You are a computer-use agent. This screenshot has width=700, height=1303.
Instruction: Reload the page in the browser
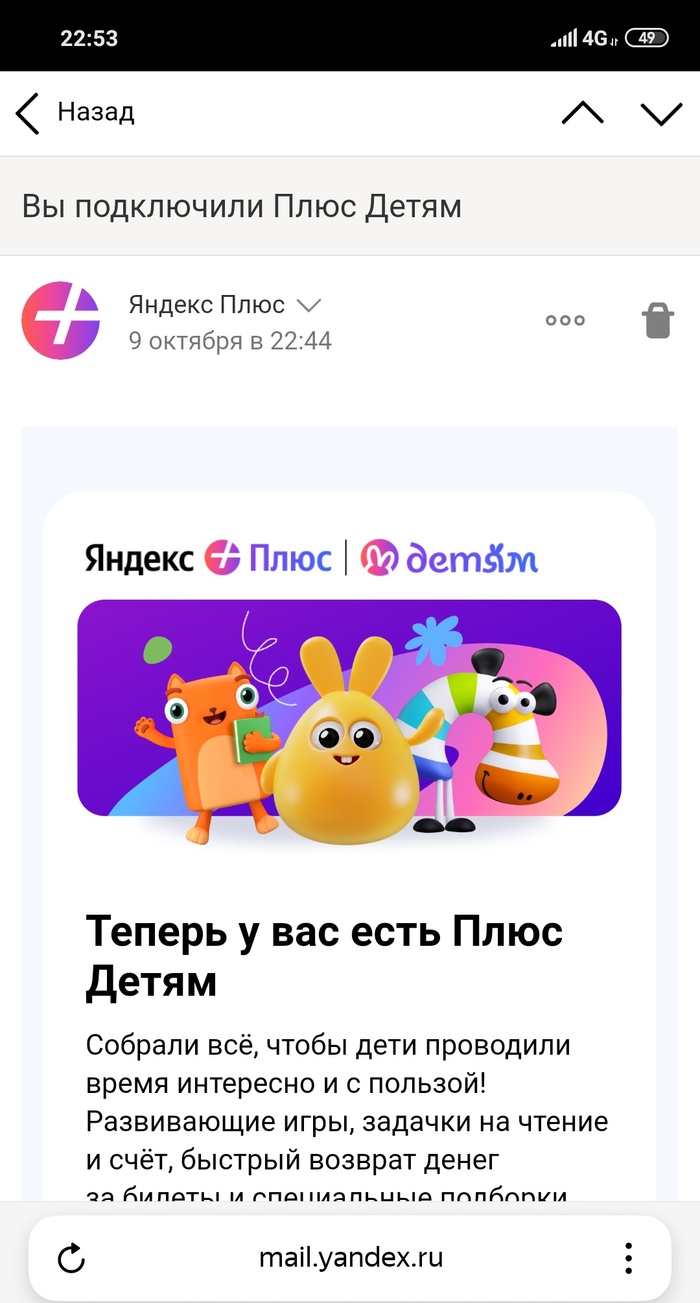coord(72,1258)
